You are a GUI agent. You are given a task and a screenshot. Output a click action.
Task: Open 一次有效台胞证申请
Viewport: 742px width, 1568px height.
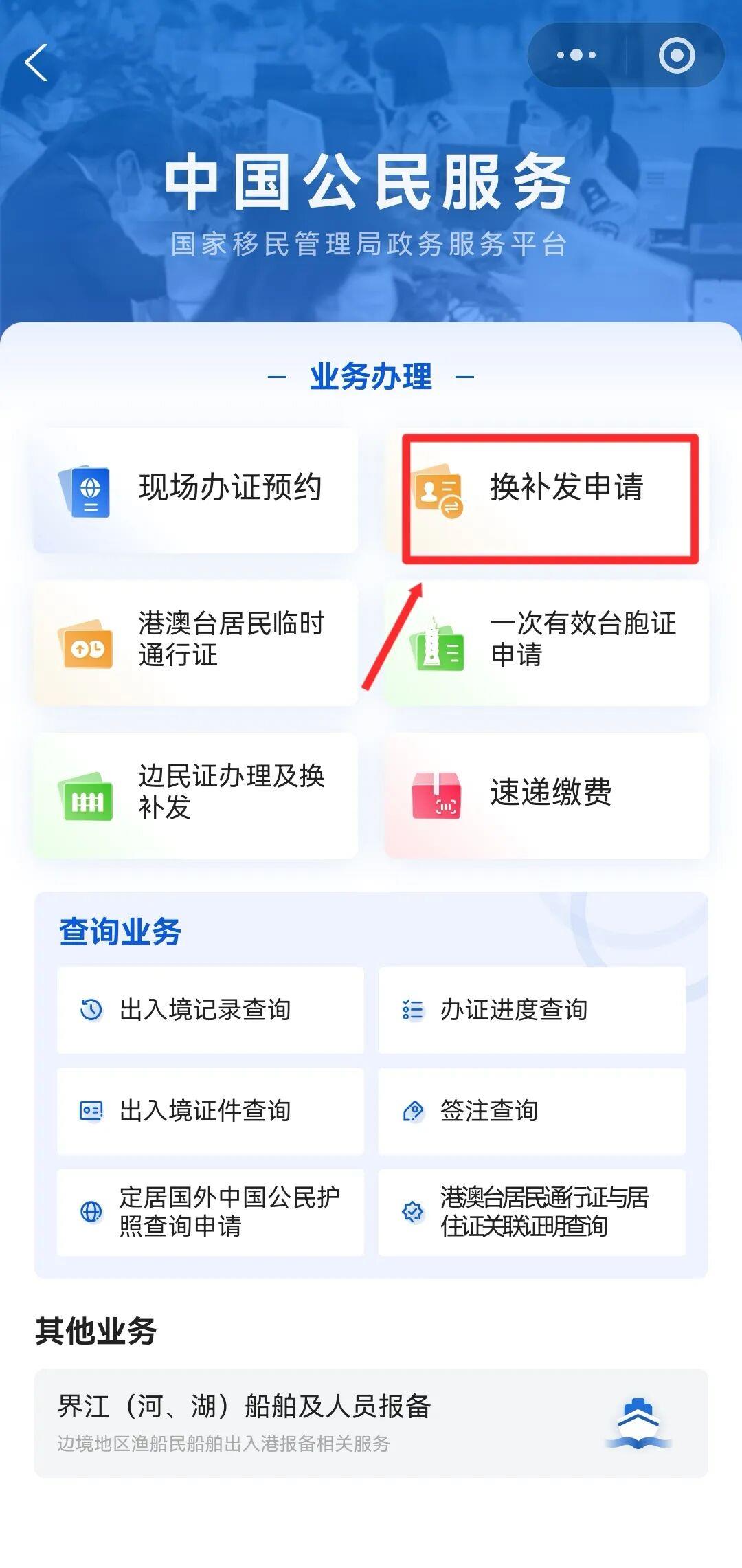[548, 642]
